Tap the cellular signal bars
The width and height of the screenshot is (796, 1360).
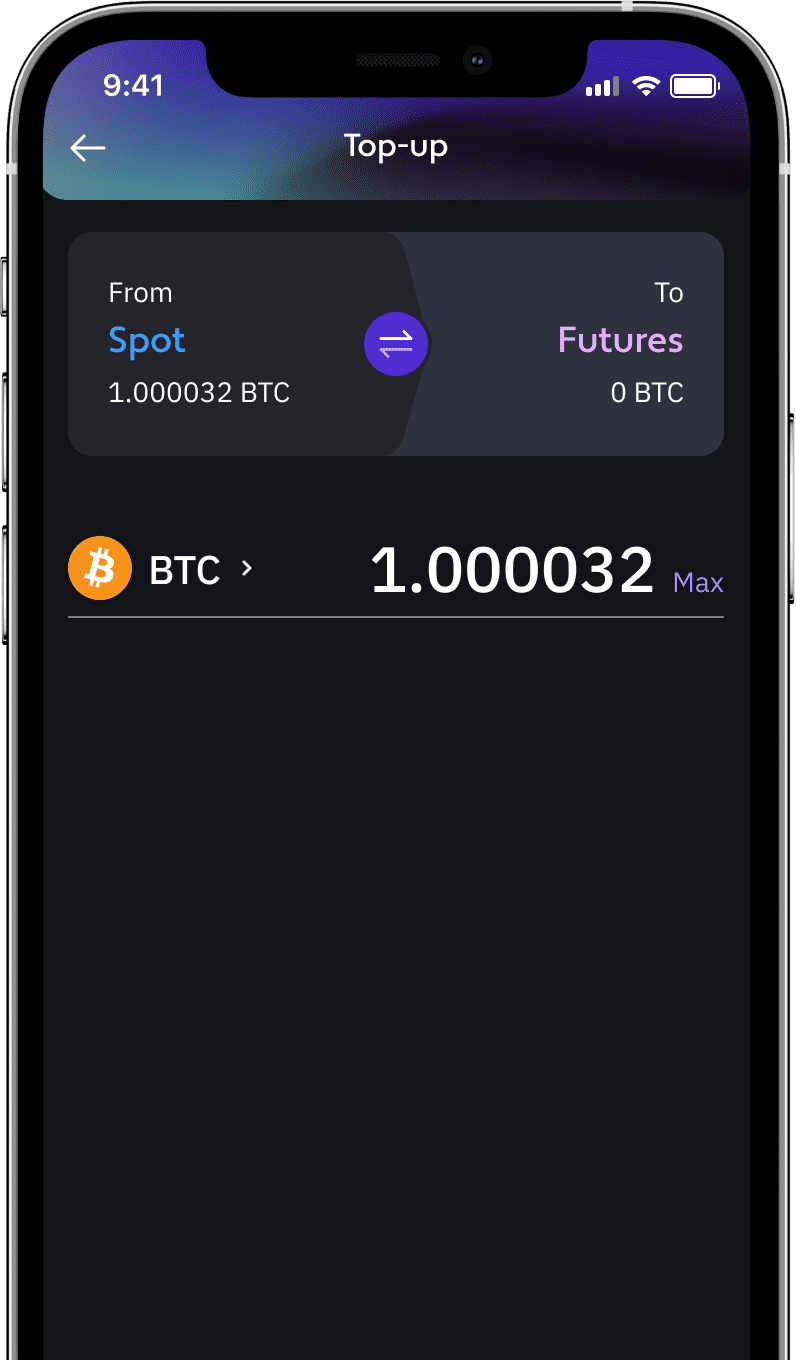pyautogui.click(x=601, y=87)
